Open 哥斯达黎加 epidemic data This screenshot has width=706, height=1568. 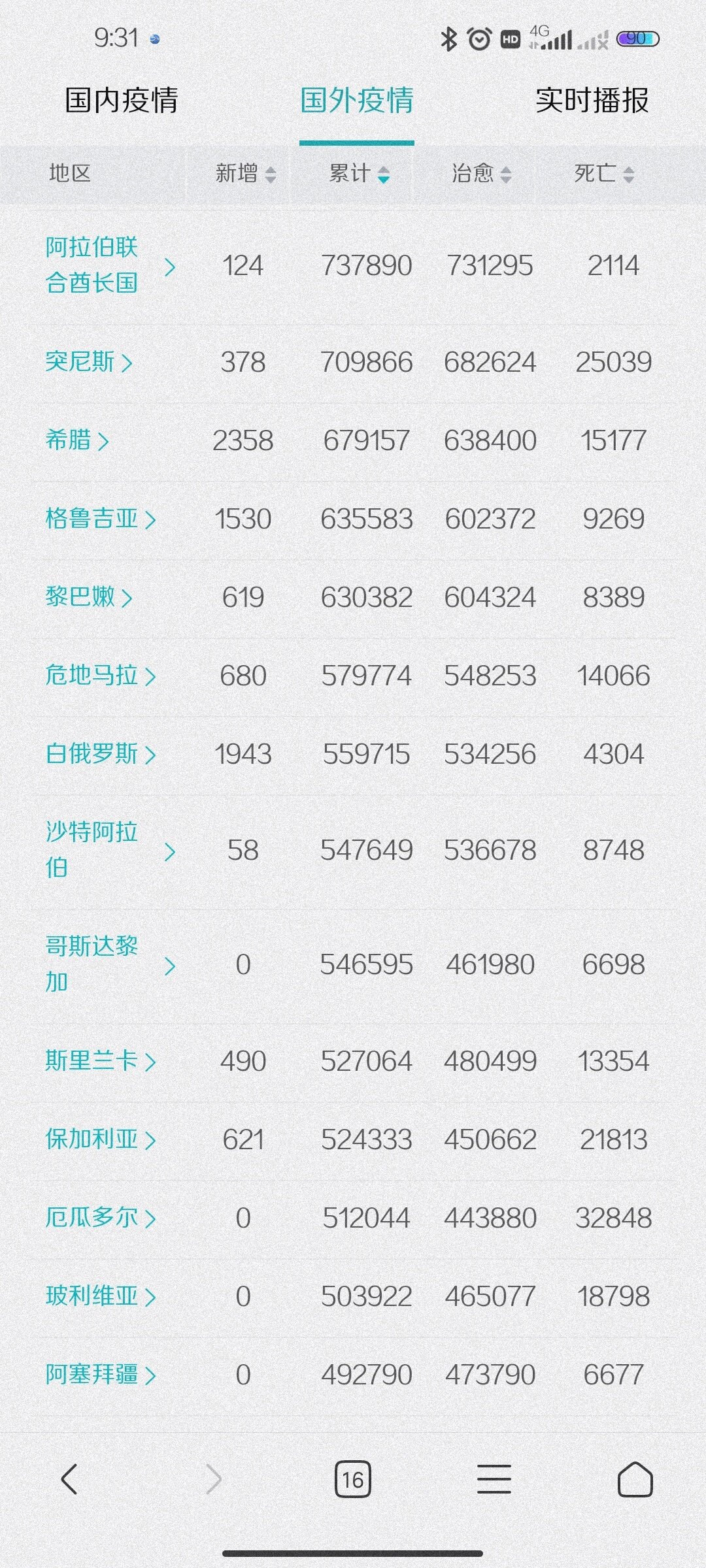pos(110,964)
